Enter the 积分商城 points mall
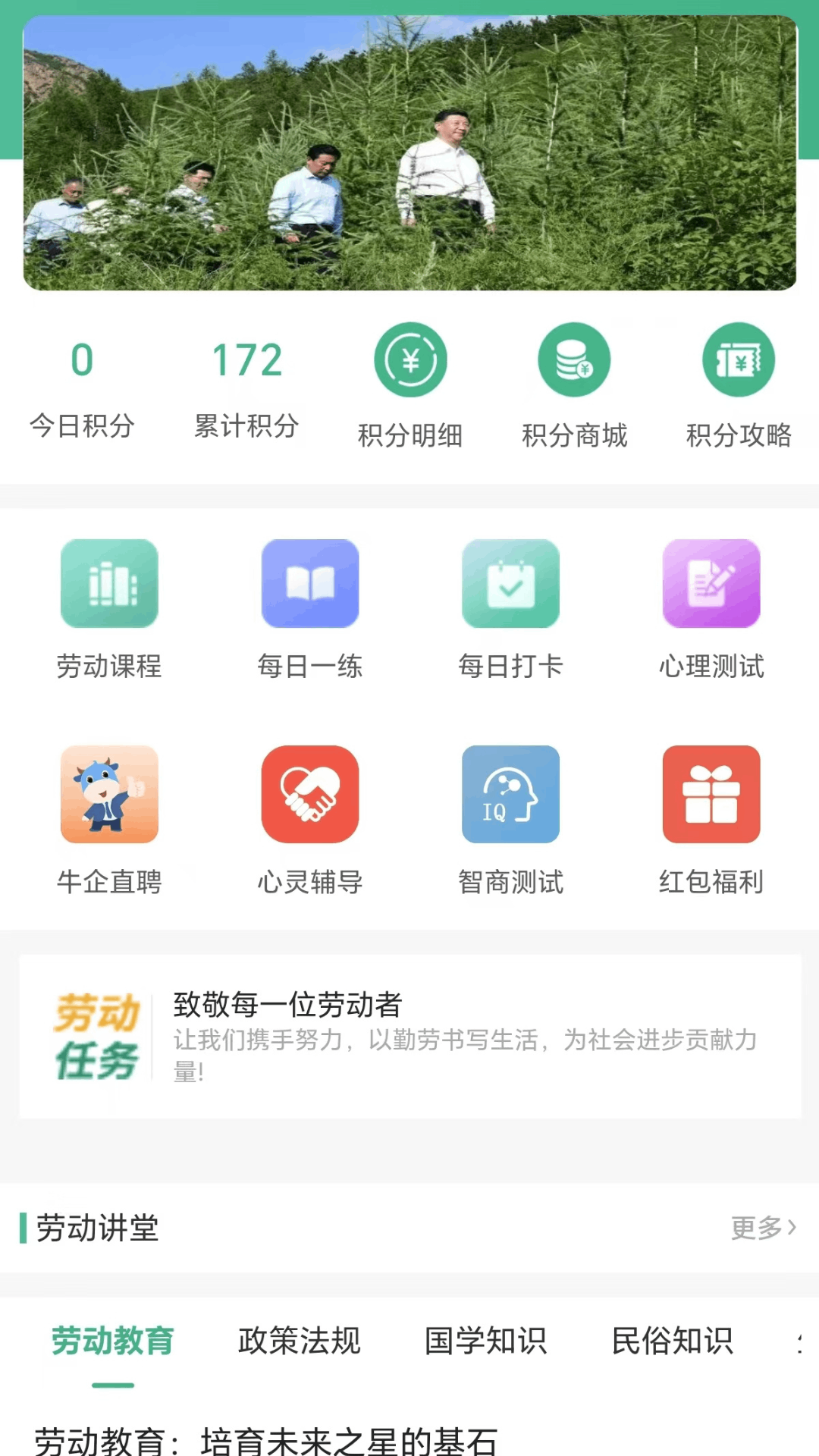 [x=574, y=383]
